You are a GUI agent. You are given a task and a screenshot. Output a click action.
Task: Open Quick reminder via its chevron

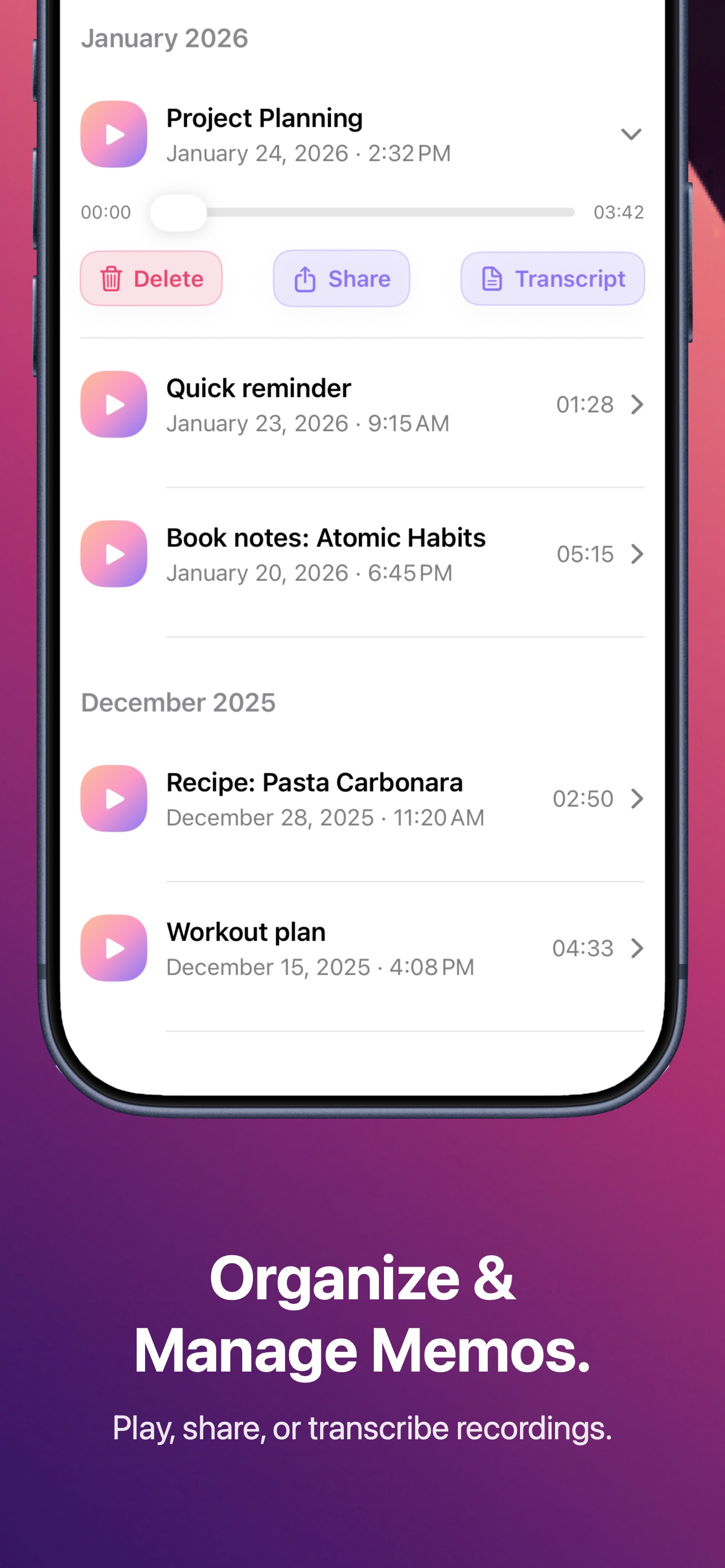click(637, 404)
